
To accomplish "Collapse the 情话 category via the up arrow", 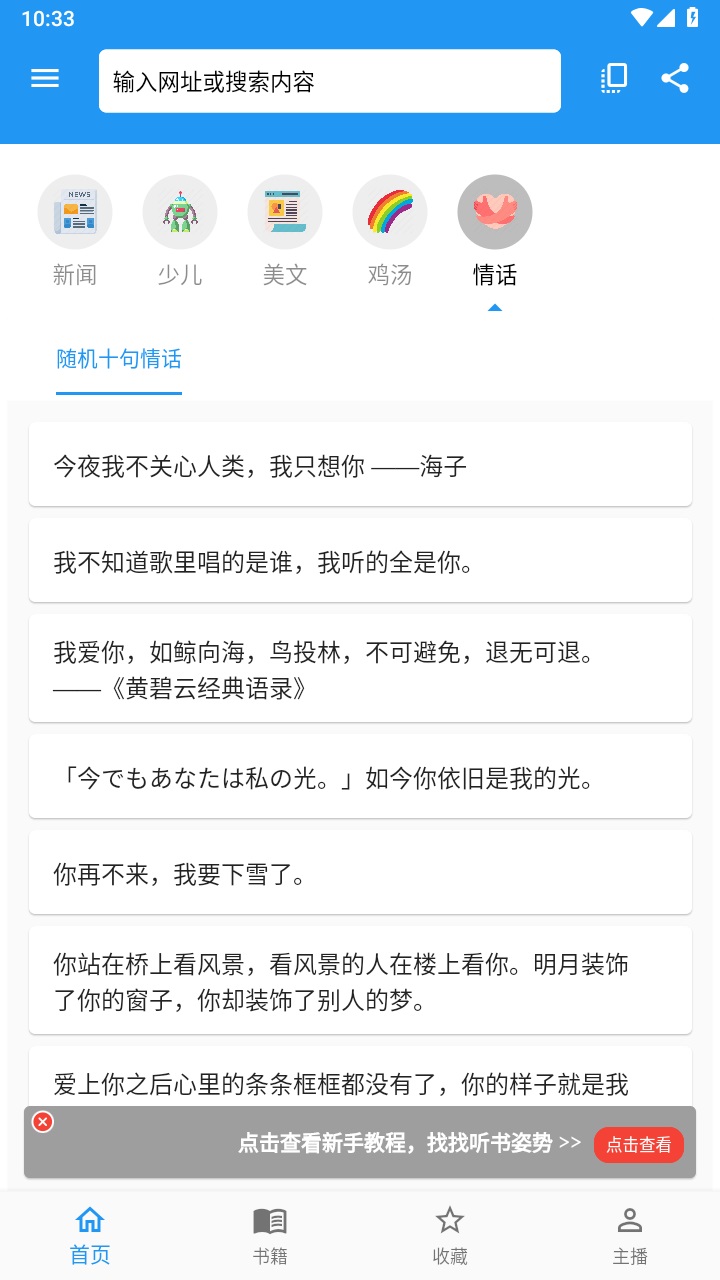I will tap(495, 307).
